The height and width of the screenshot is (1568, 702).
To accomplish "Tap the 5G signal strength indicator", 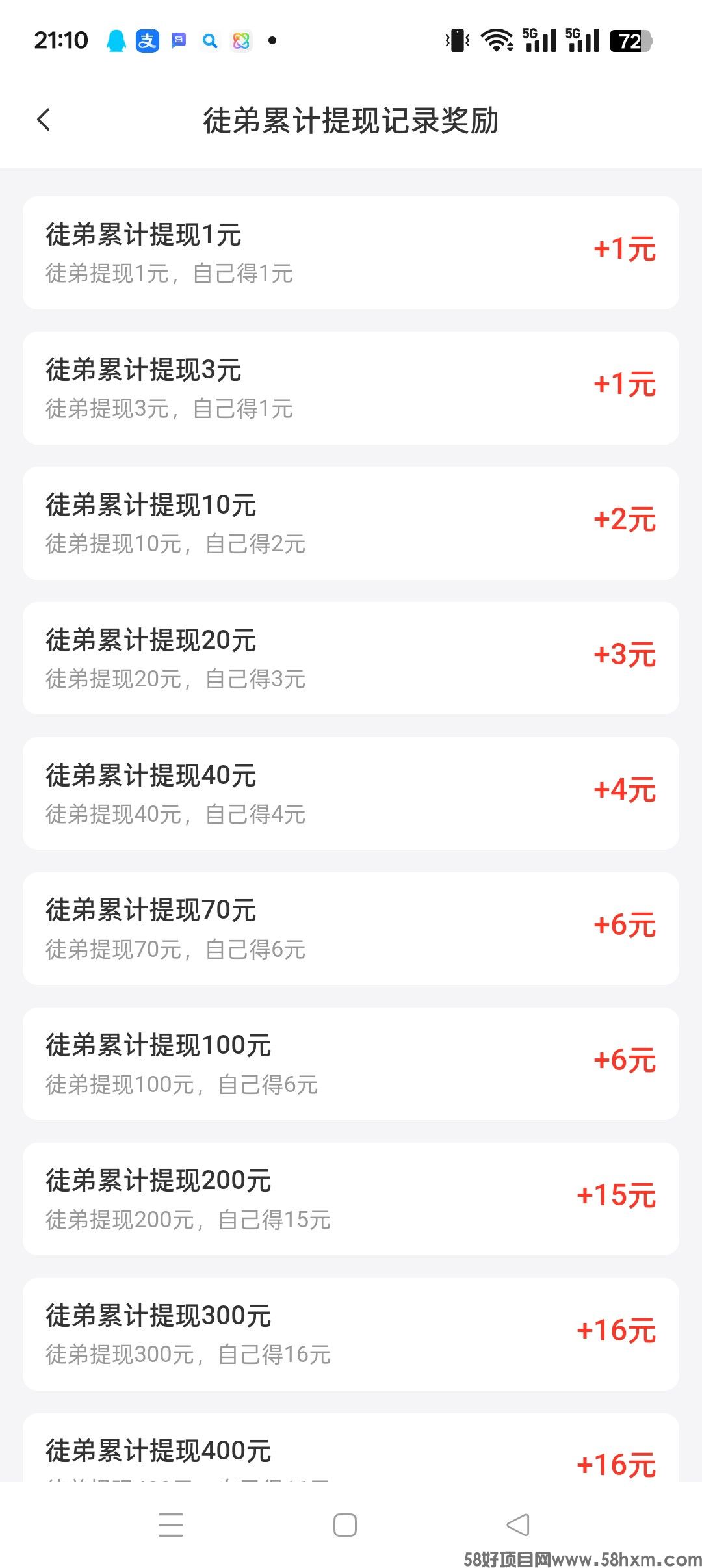I will 540,40.
